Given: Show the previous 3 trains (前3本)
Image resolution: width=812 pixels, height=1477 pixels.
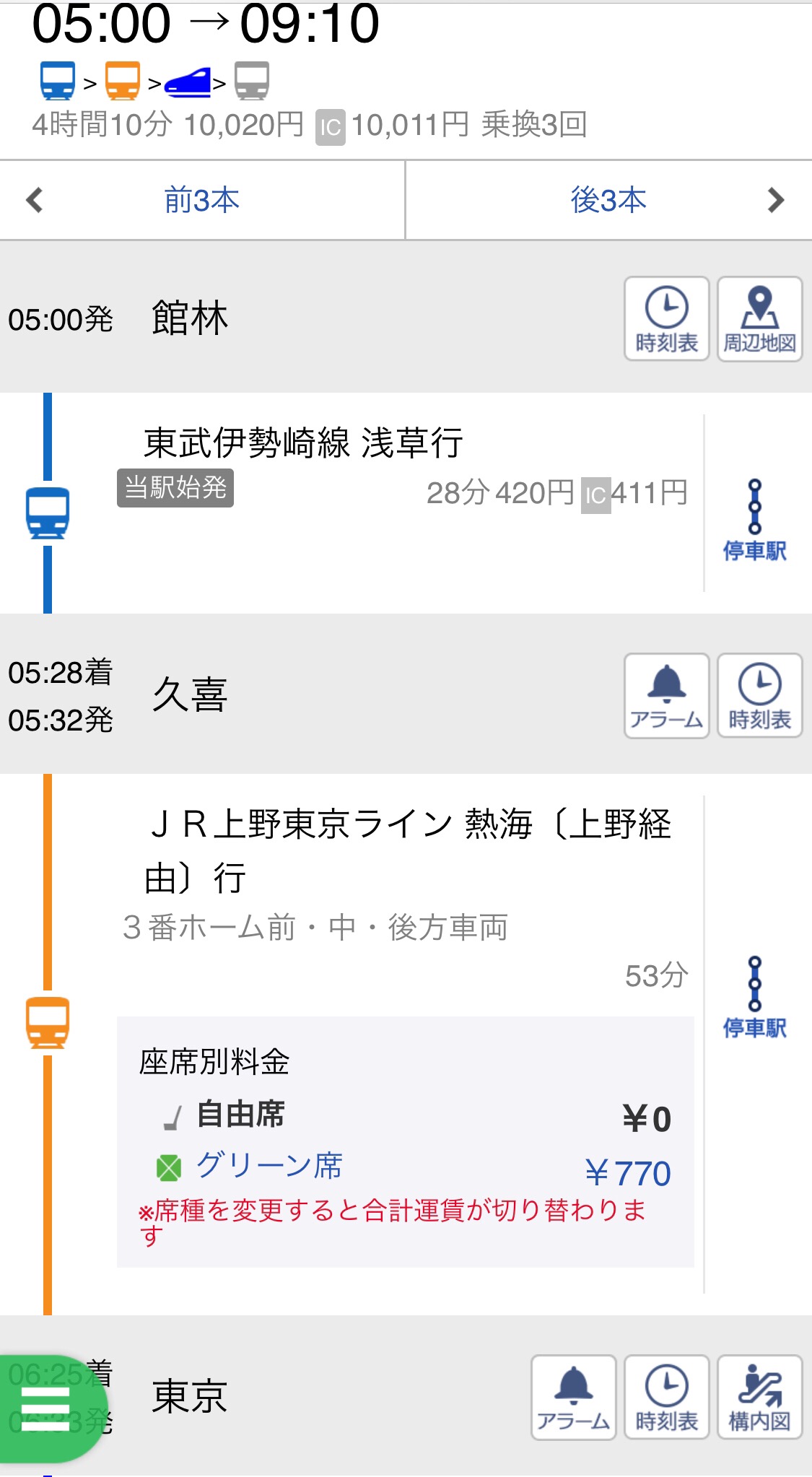Looking at the screenshot, I should pos(202,200).
